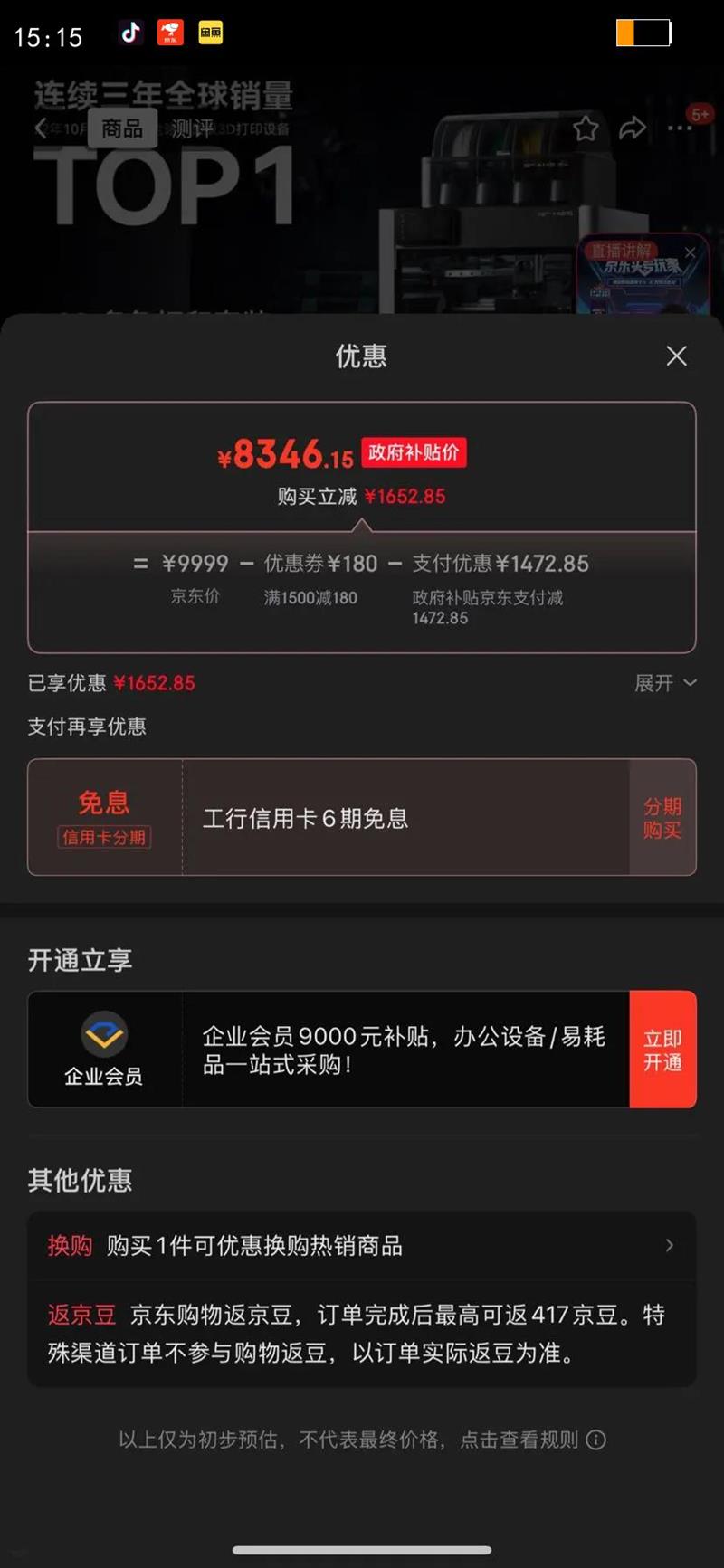
Task: Switch to the 商品 tab
Action: pos(122,128)
